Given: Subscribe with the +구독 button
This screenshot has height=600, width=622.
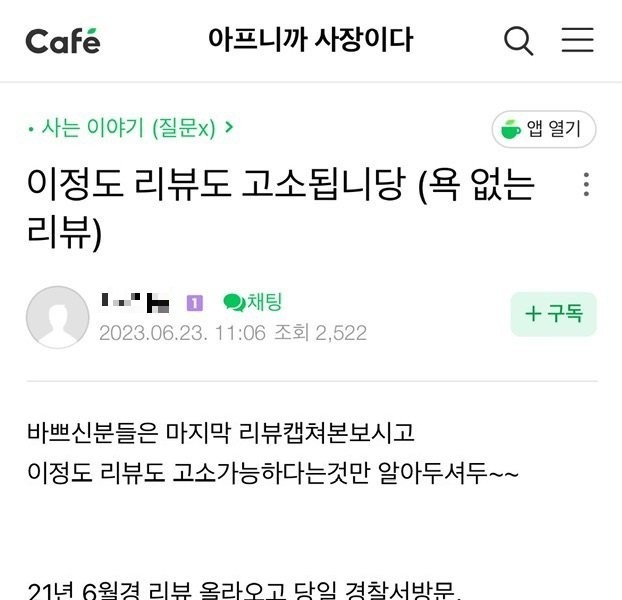Looking at the screenshot, I should [553, 314].
